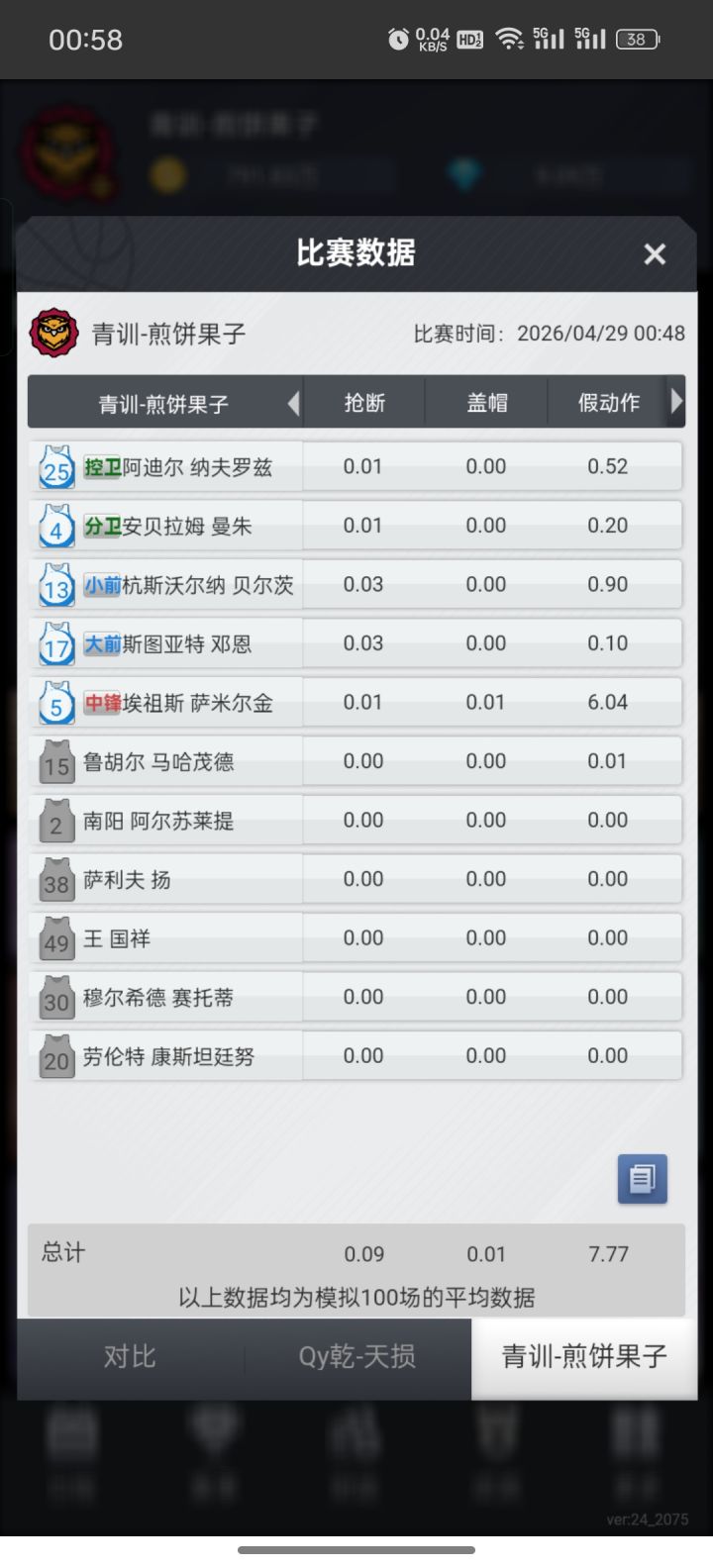Close the 比赛数据 dialog

tap(654, 254)
